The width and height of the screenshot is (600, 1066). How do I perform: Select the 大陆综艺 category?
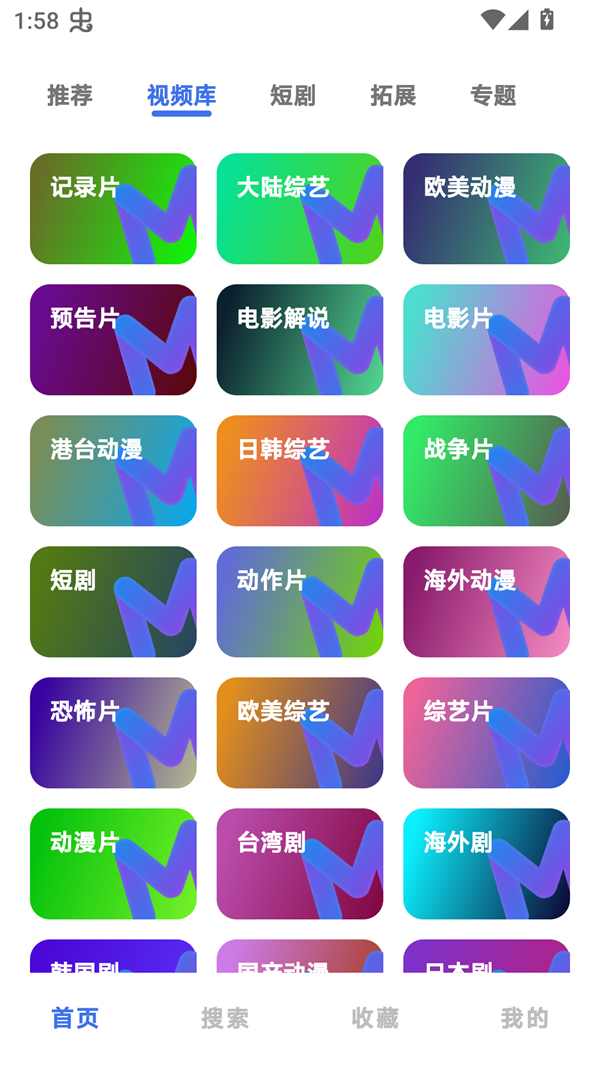click(299, 208)
